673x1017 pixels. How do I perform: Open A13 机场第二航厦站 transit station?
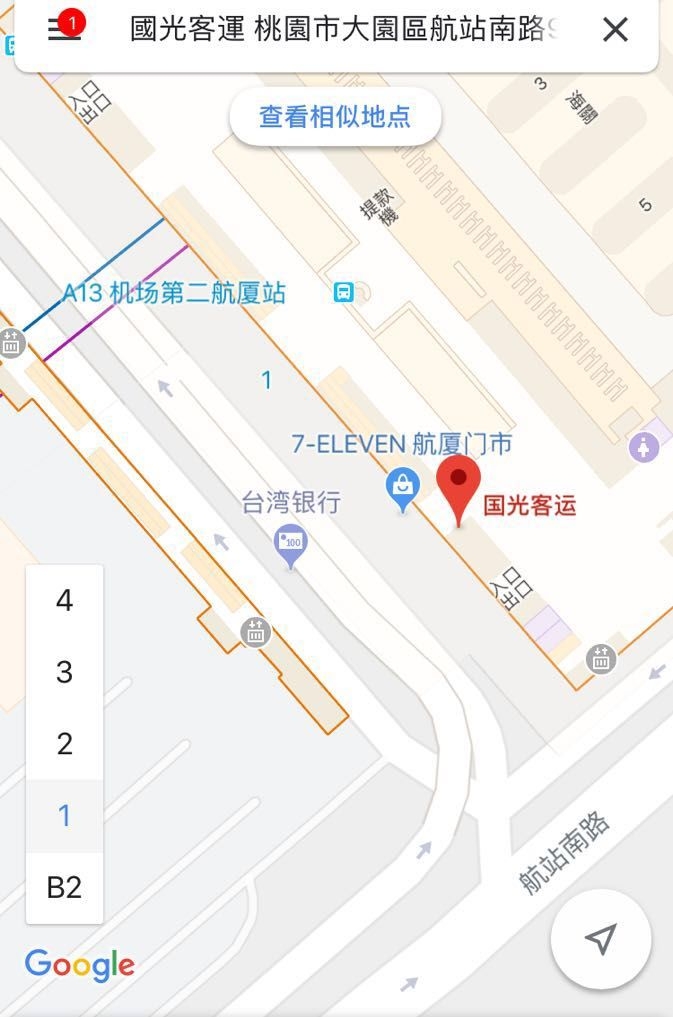click(343, 292)
